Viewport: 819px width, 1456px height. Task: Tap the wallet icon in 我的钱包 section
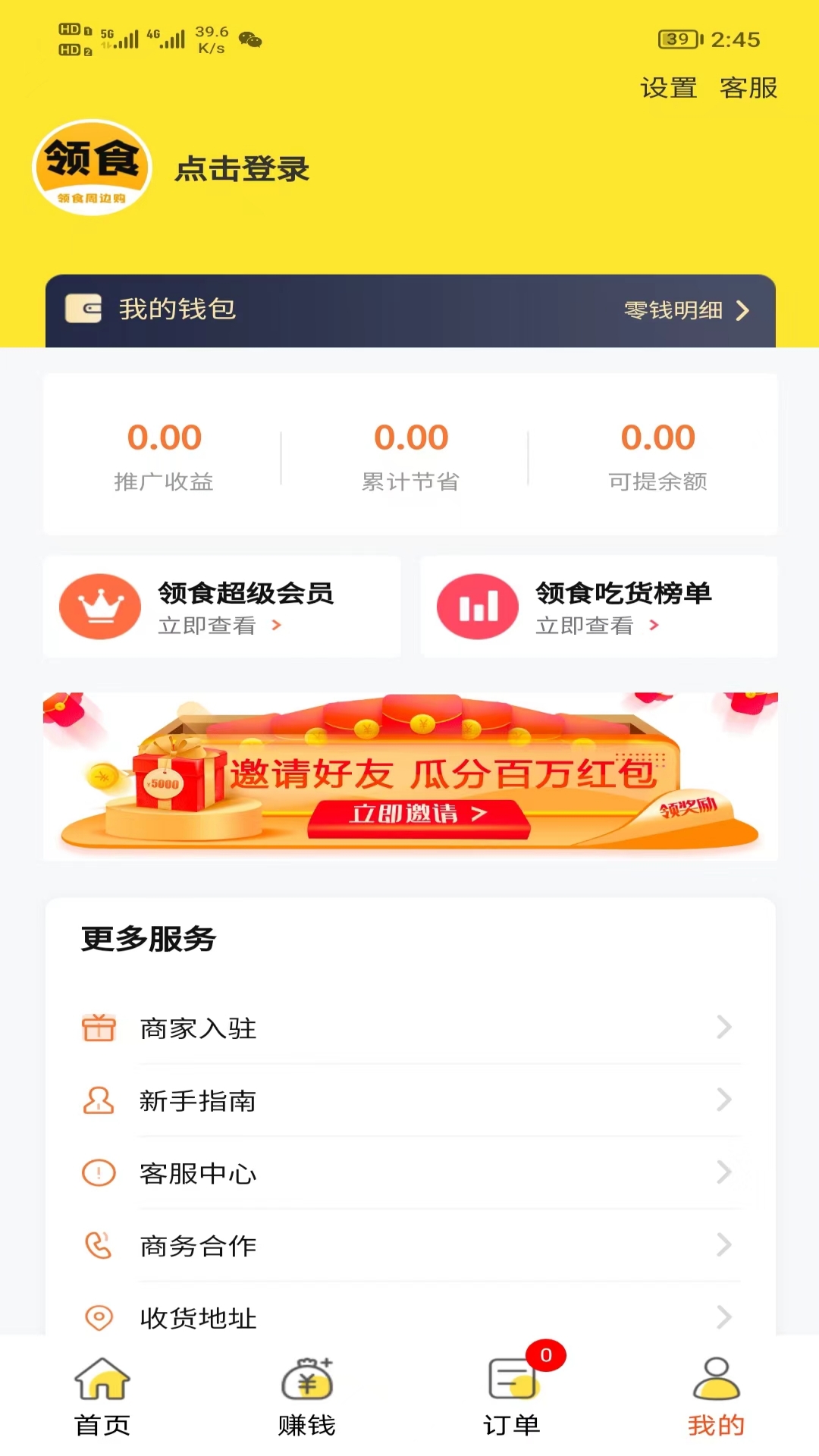coord(83,309)
